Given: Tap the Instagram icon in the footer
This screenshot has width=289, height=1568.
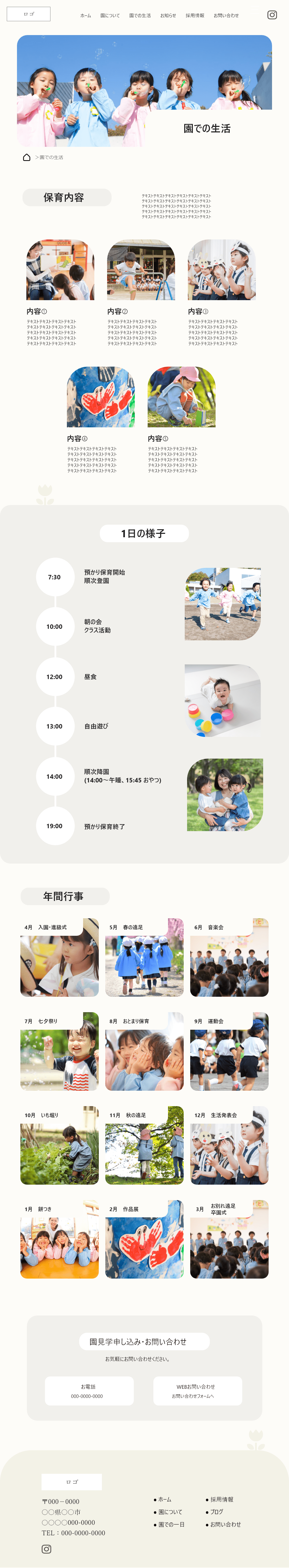Looking at the screenshot, I should 46,1549.
